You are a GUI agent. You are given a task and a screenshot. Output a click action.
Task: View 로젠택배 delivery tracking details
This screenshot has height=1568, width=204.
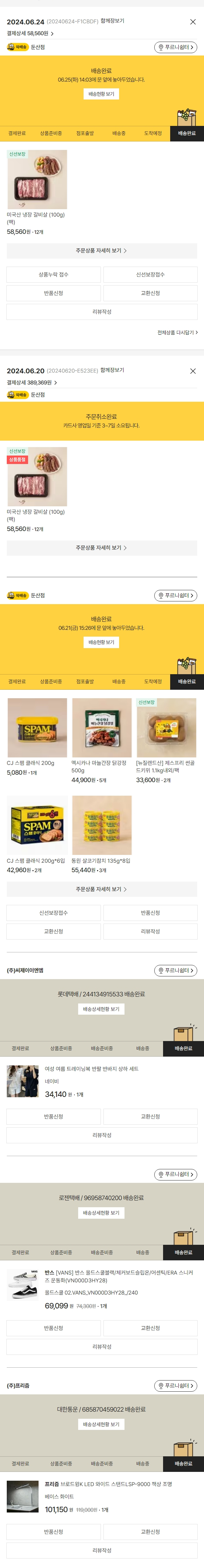pos(101,1213)
